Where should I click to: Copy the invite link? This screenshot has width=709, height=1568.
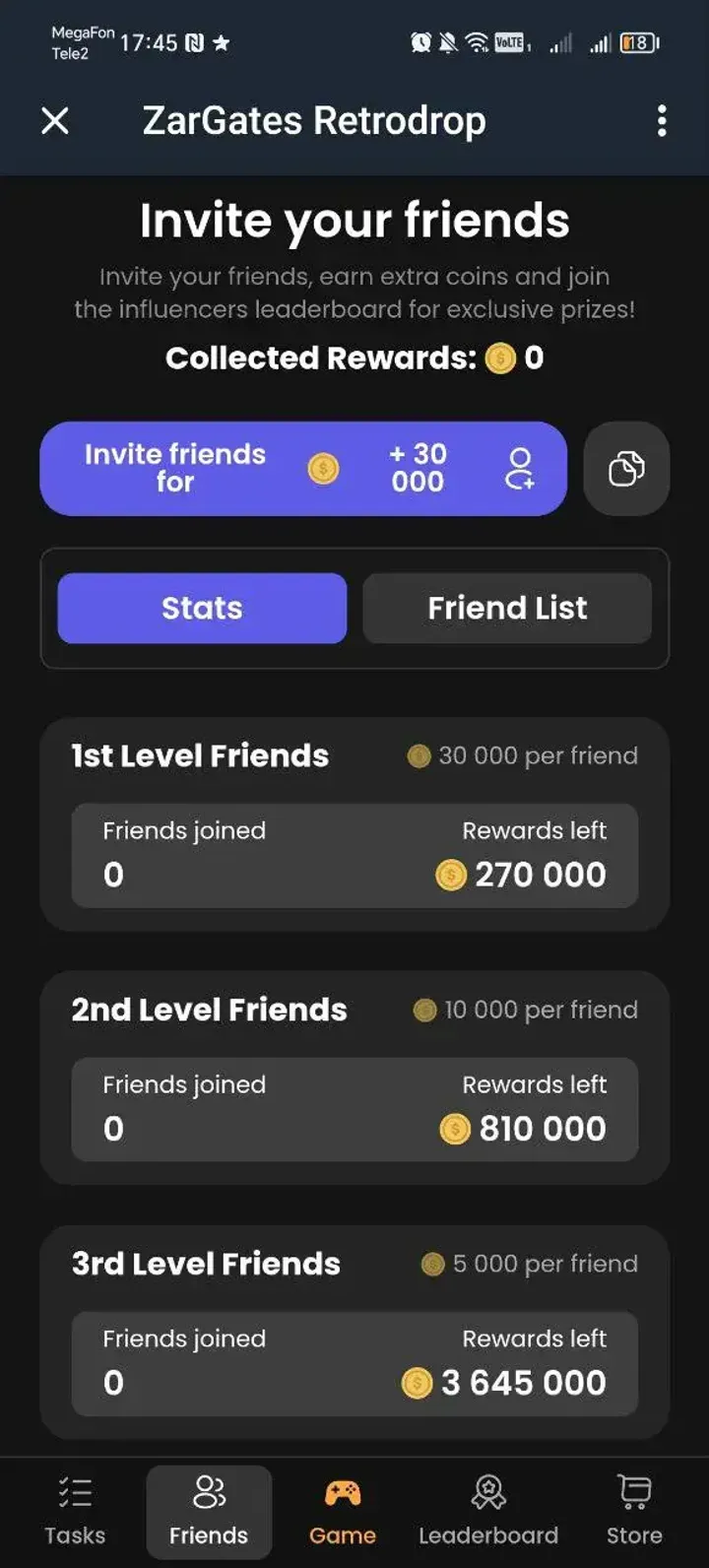pyautogui.click(x=626, y=469)
